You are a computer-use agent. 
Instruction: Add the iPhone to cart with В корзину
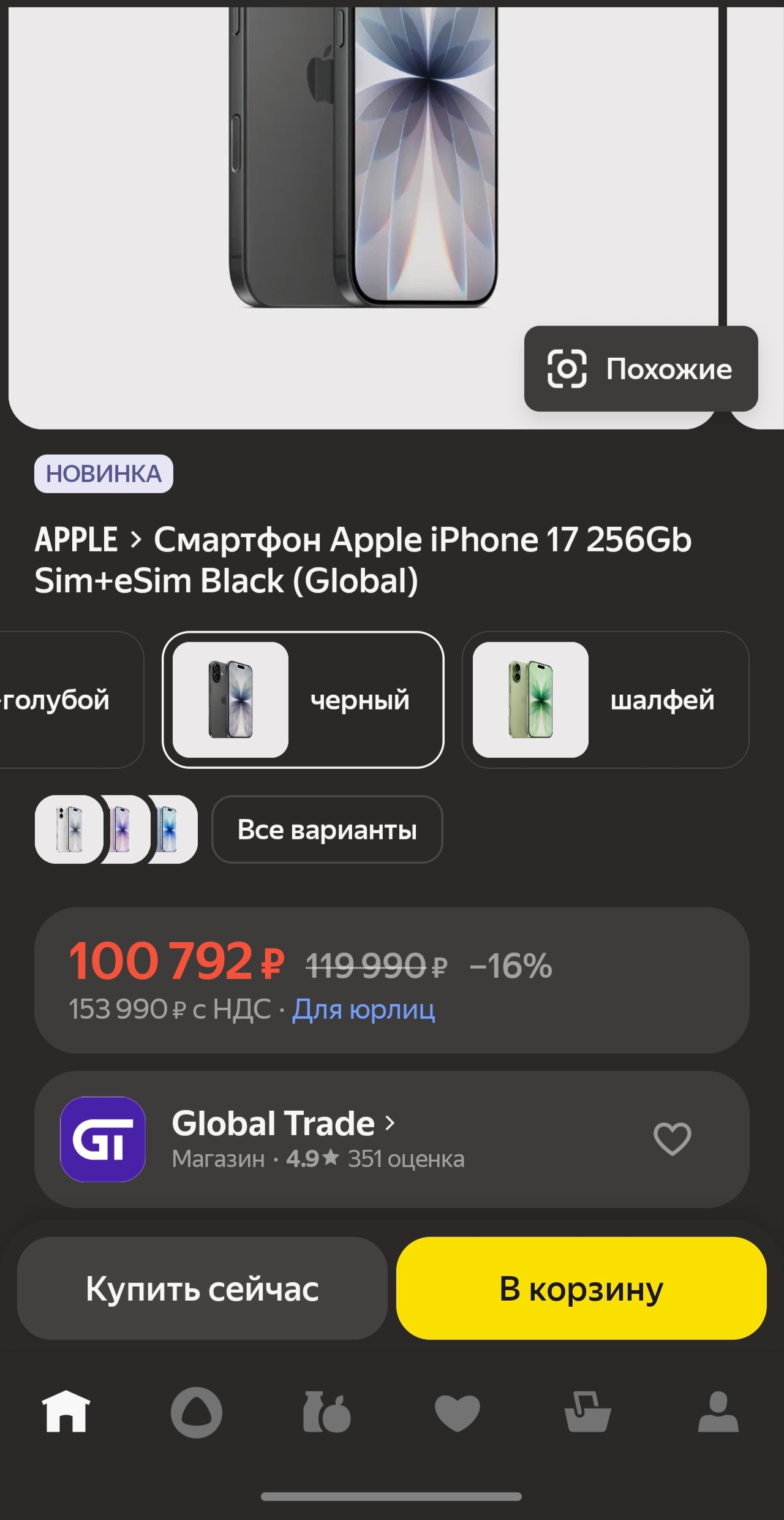pyautogui.click(x=581, y=1289)
